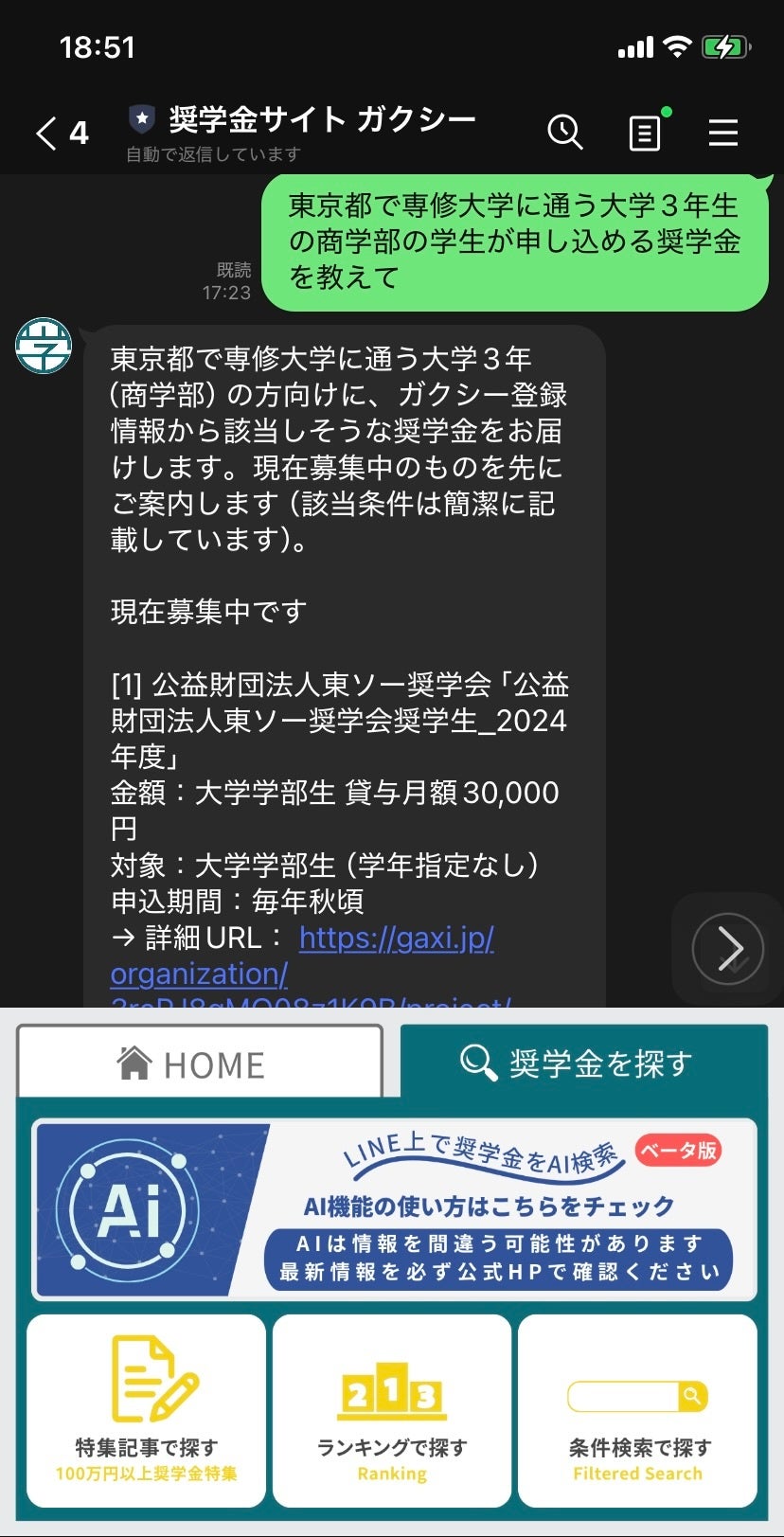
Task: Open the gaxi.jp detail URL link
Action: coord(396,938)
